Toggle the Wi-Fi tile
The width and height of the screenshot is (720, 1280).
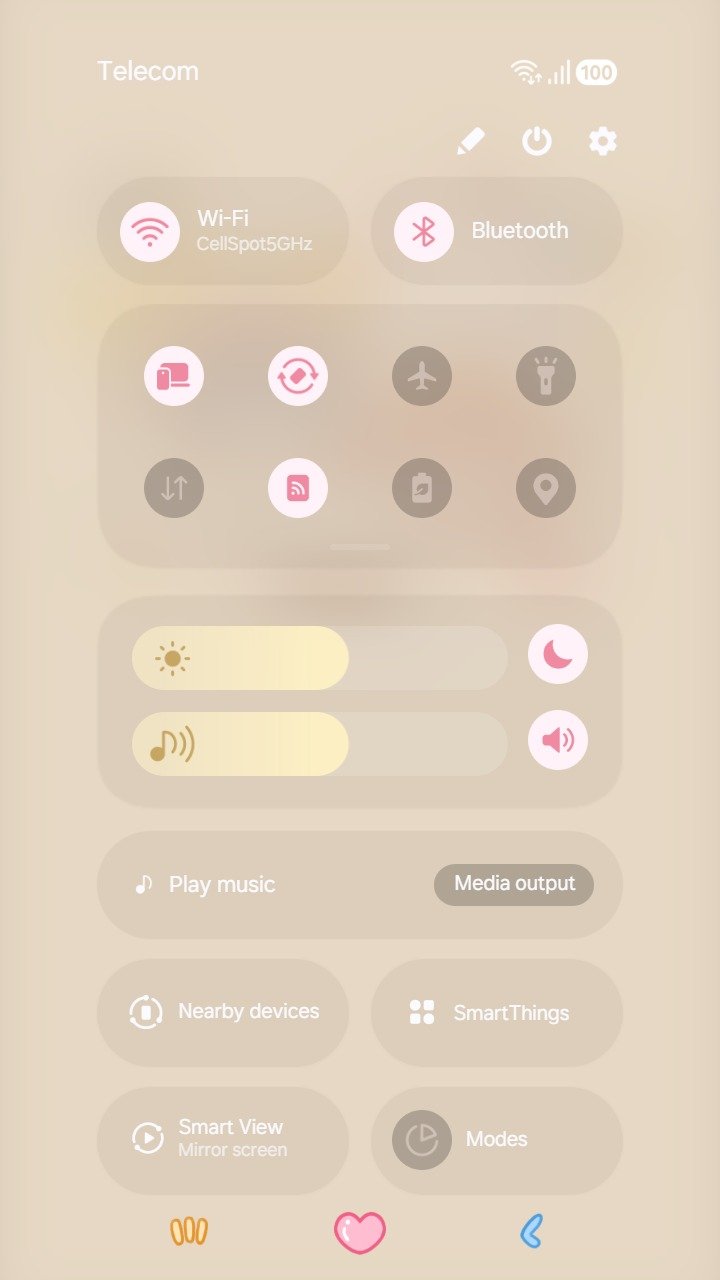click(150, 231)
